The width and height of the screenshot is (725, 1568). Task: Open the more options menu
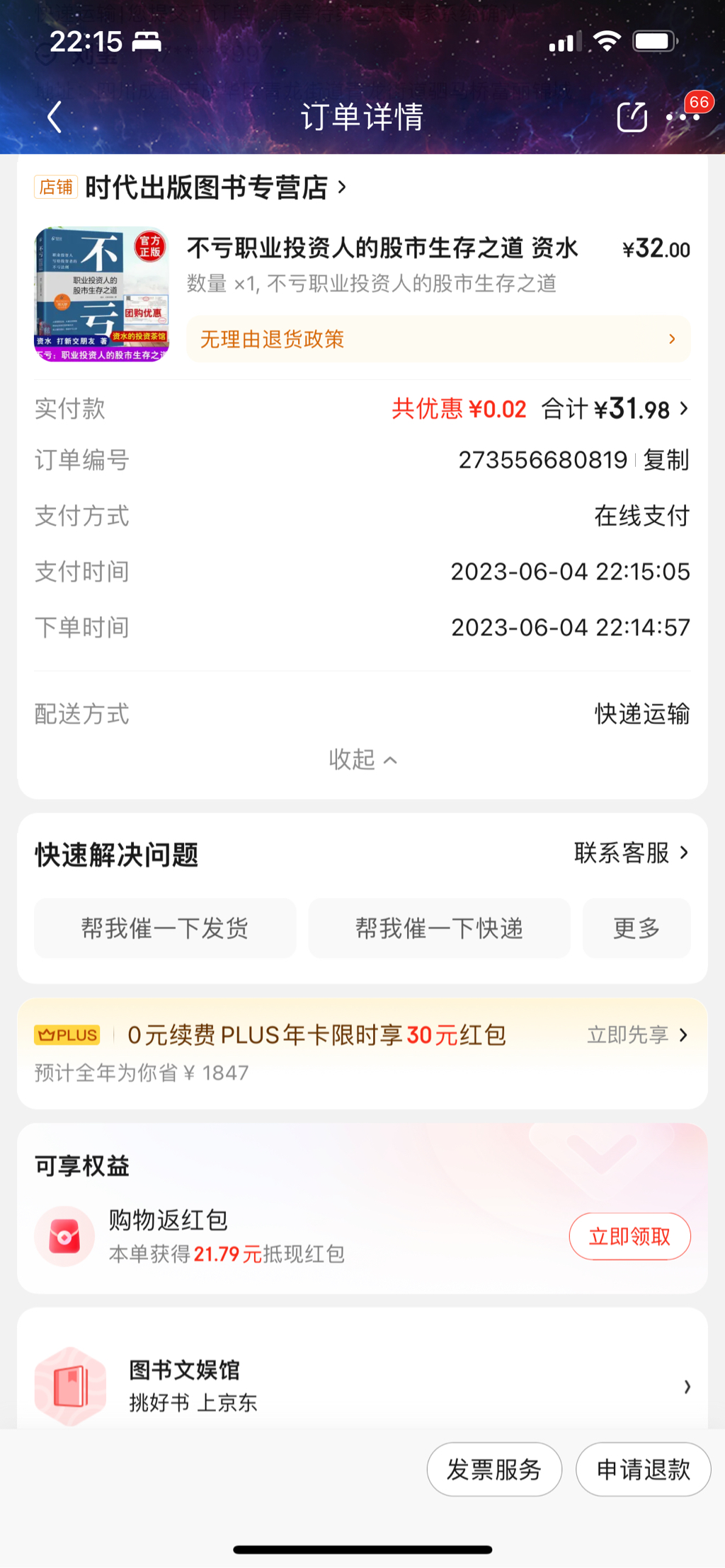click(682, 117)
